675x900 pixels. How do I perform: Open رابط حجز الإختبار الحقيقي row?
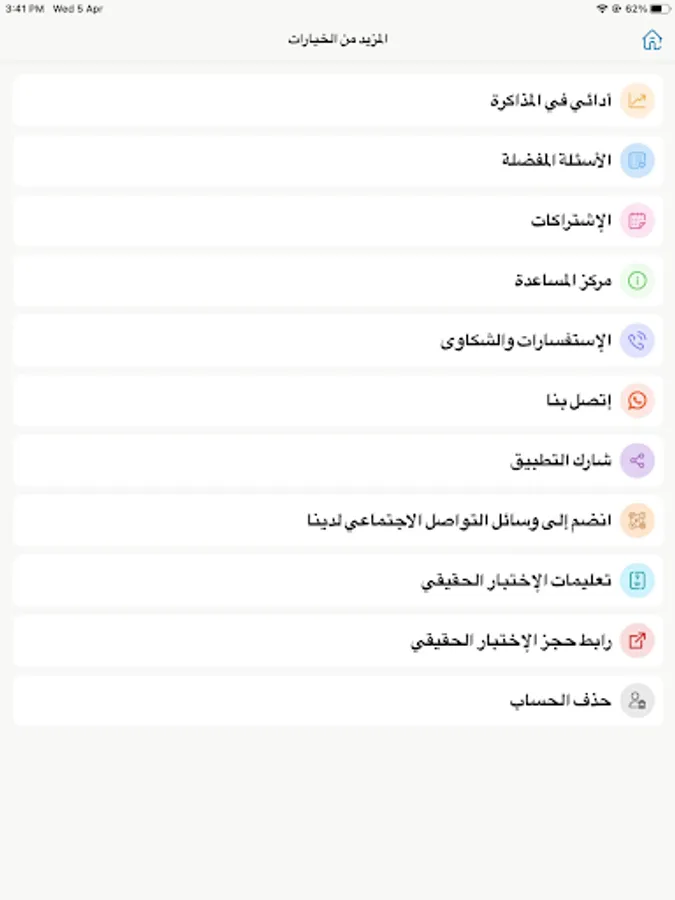(x=338, y=640)
